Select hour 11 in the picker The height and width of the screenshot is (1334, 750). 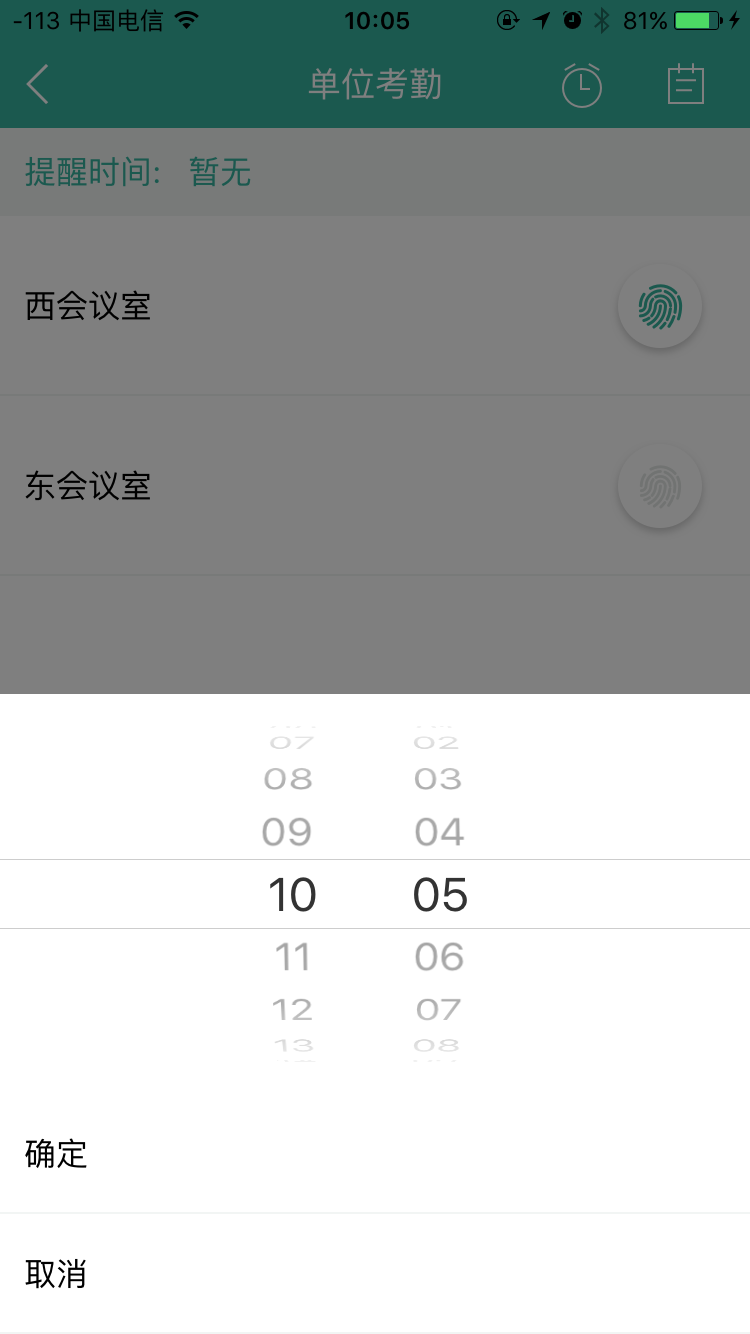(x=292, y=957)
